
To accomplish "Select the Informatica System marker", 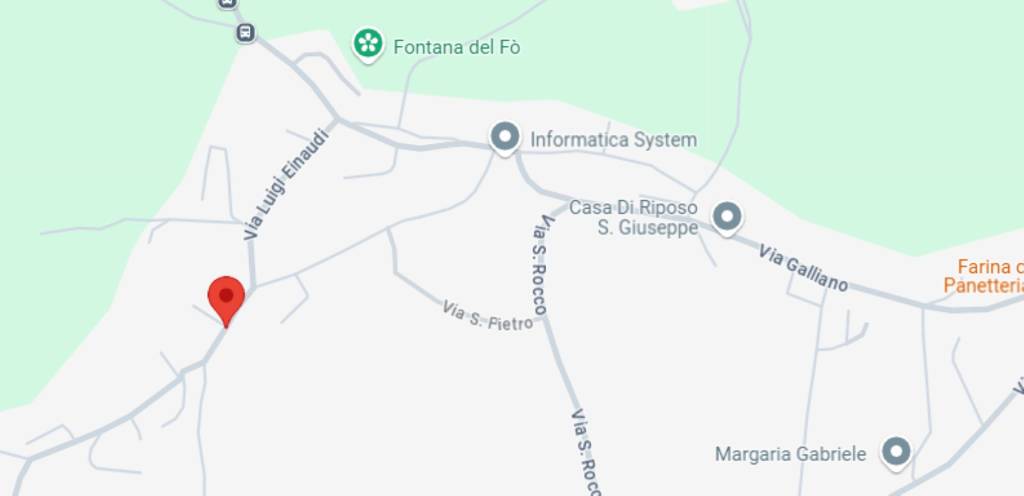I will click(505, 137).
